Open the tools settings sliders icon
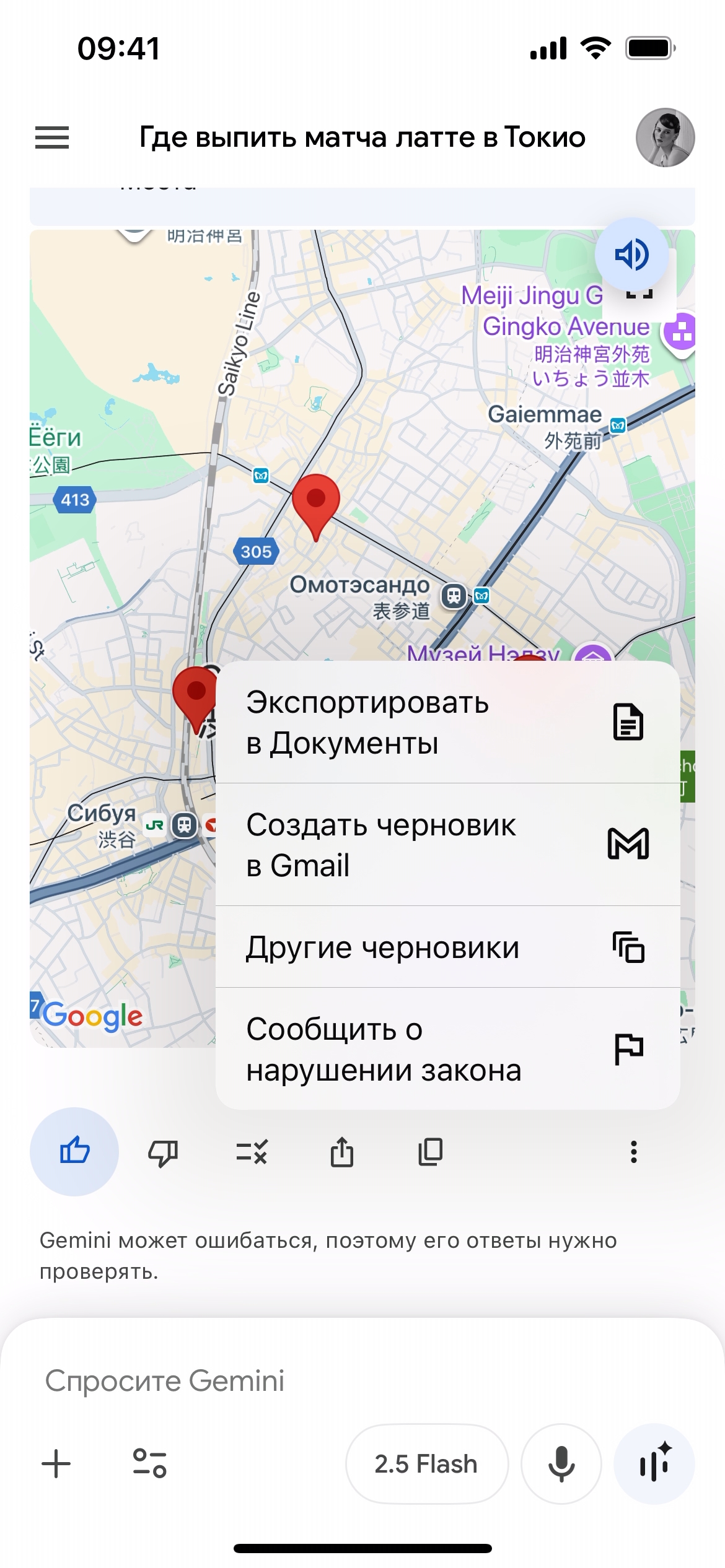The image size is (725, 1568). tap(150, 1464)
